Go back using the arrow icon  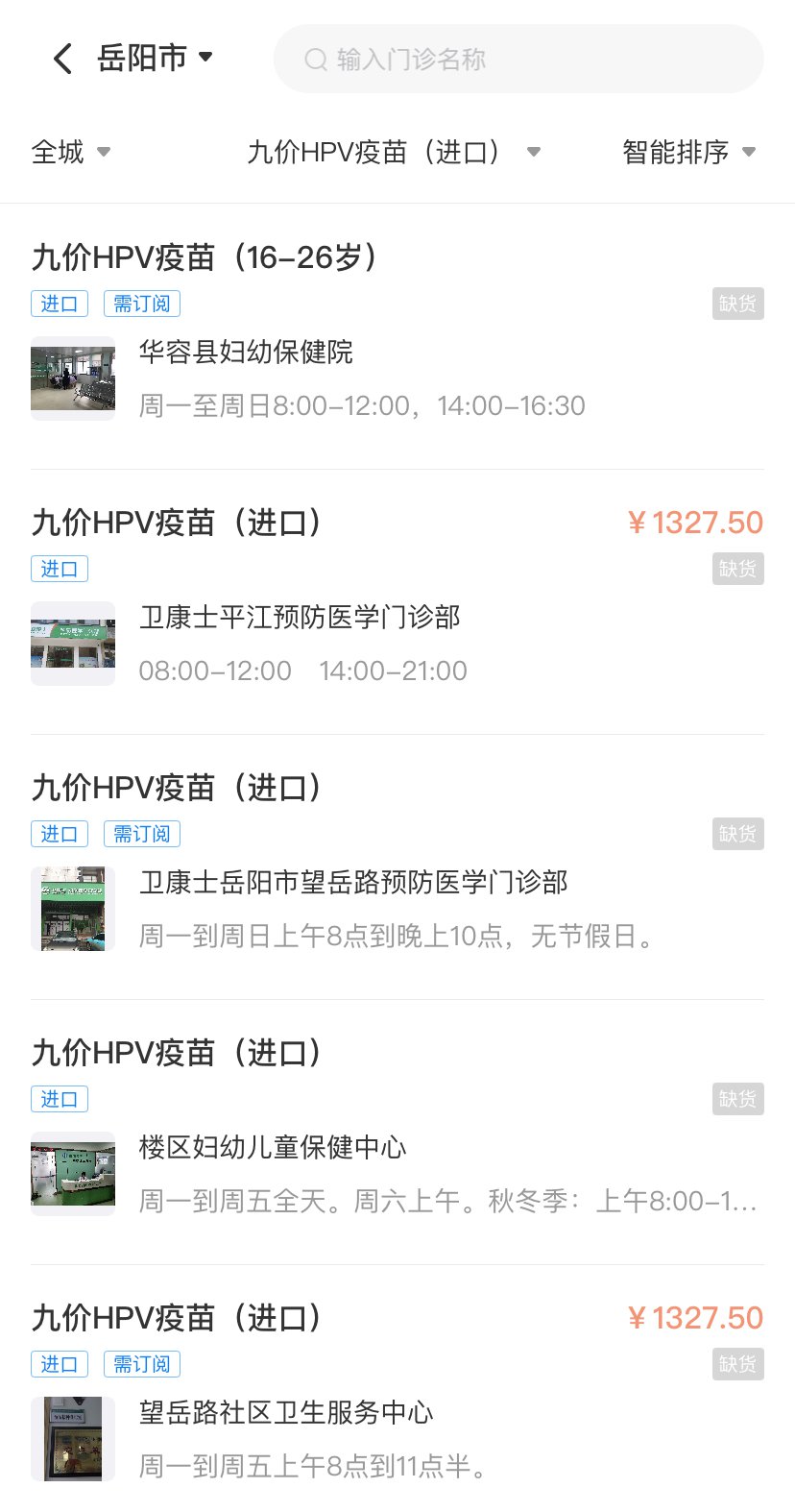(x=62, y=59)
